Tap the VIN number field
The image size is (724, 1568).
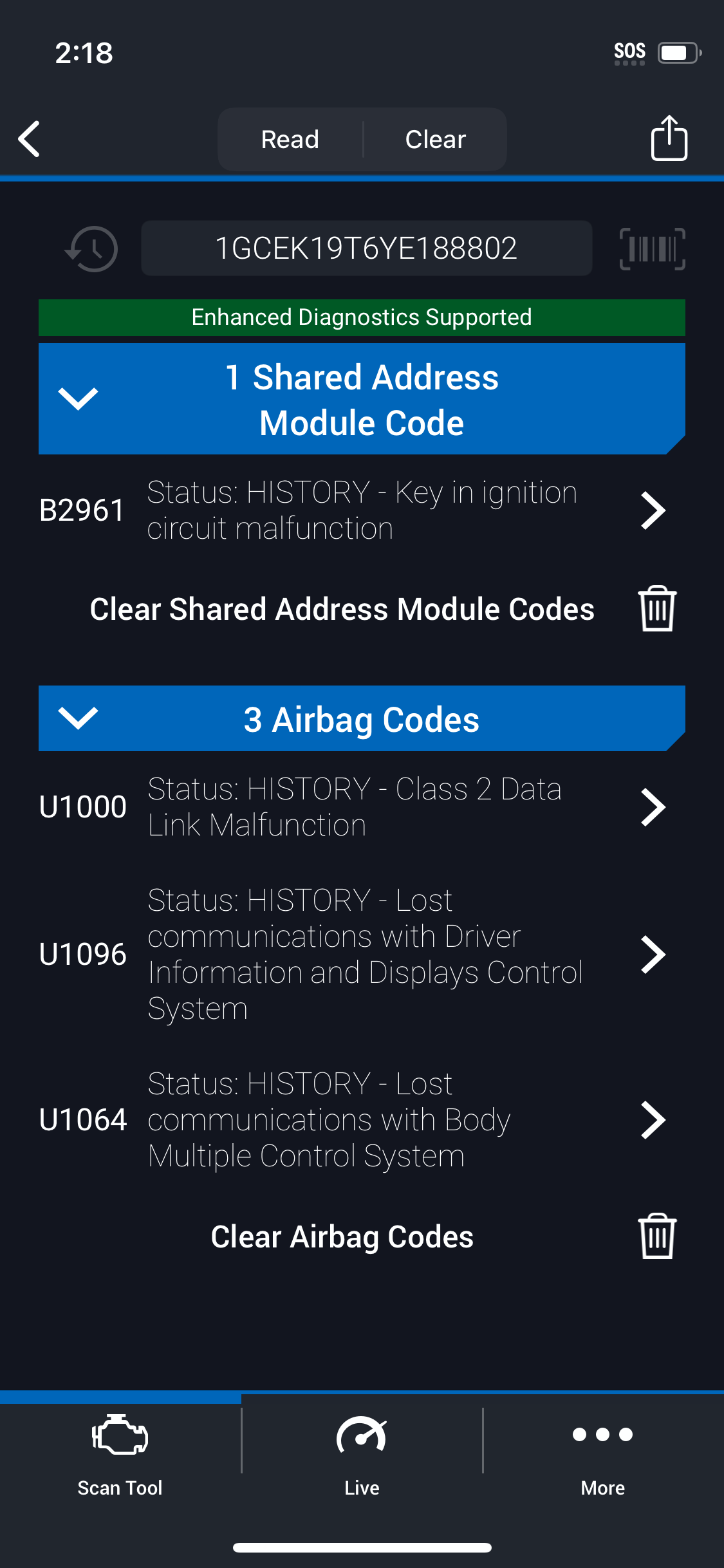click(366, 248)
